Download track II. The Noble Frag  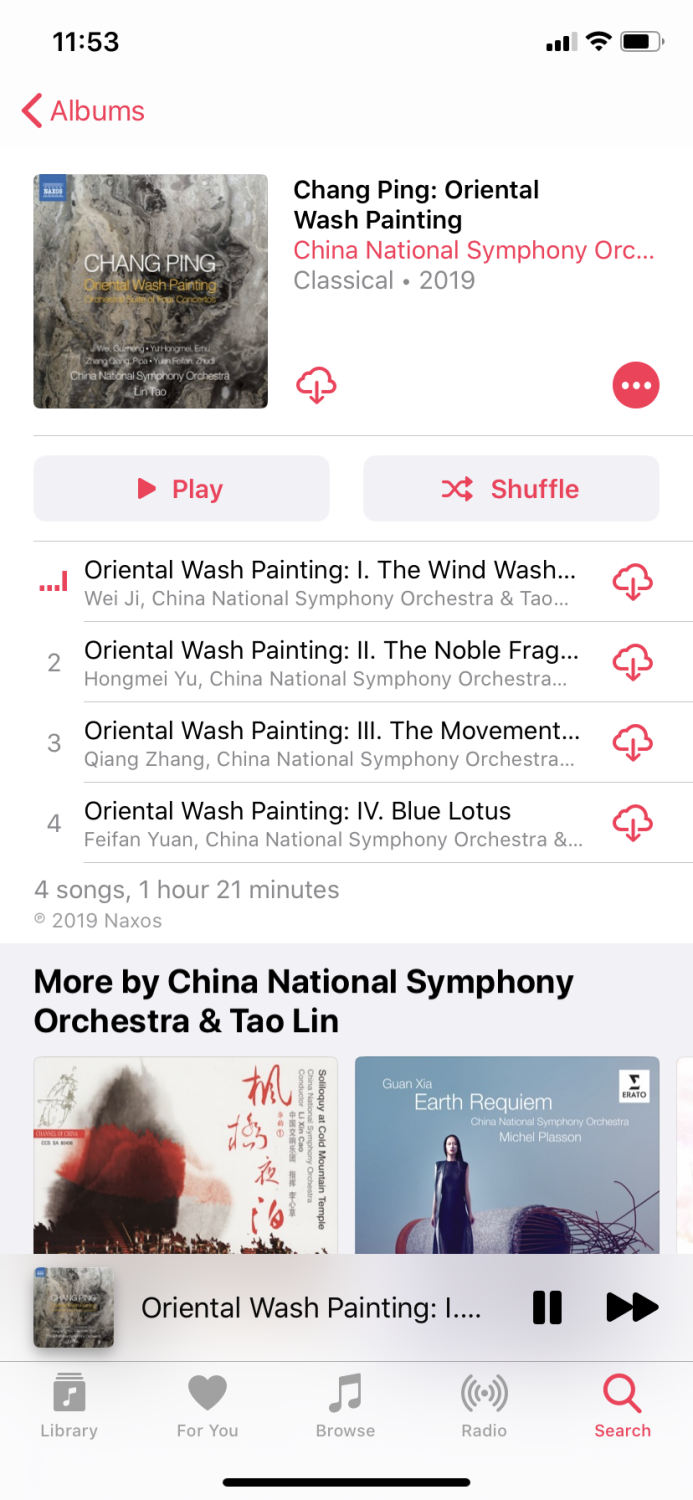632,662
